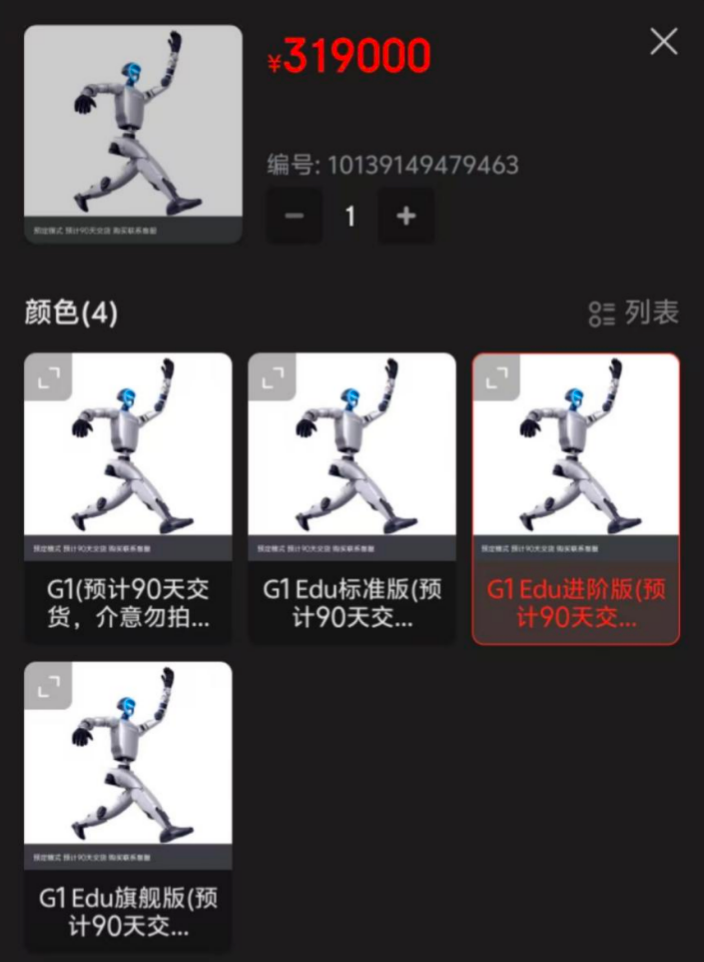Choose the G1 Edu标准版 option

352,602
